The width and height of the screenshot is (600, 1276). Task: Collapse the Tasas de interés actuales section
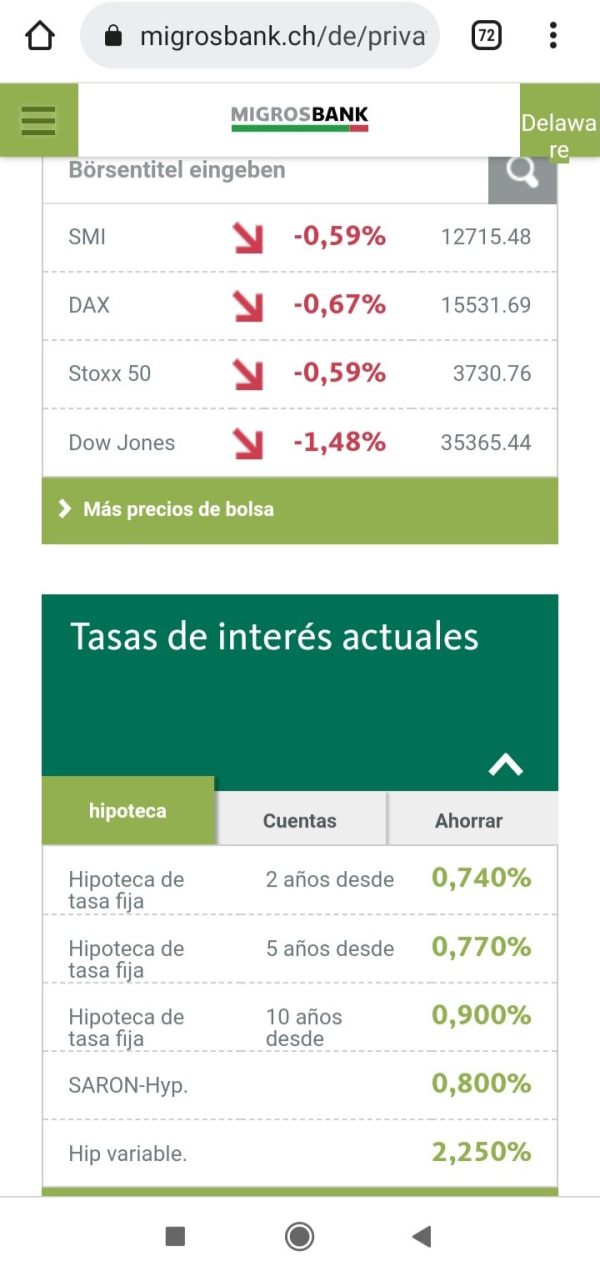coord(506,766)
